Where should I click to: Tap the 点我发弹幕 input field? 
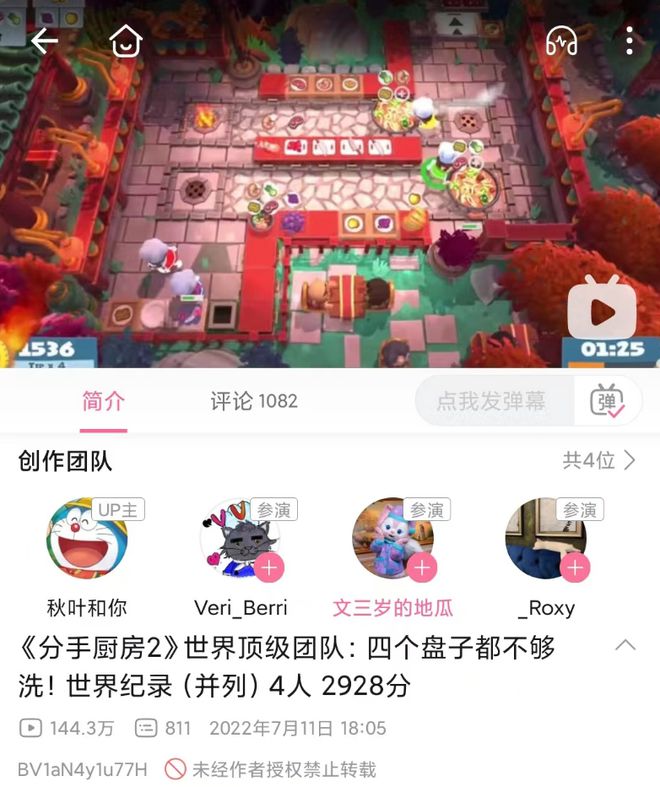[x=492, y=401]
